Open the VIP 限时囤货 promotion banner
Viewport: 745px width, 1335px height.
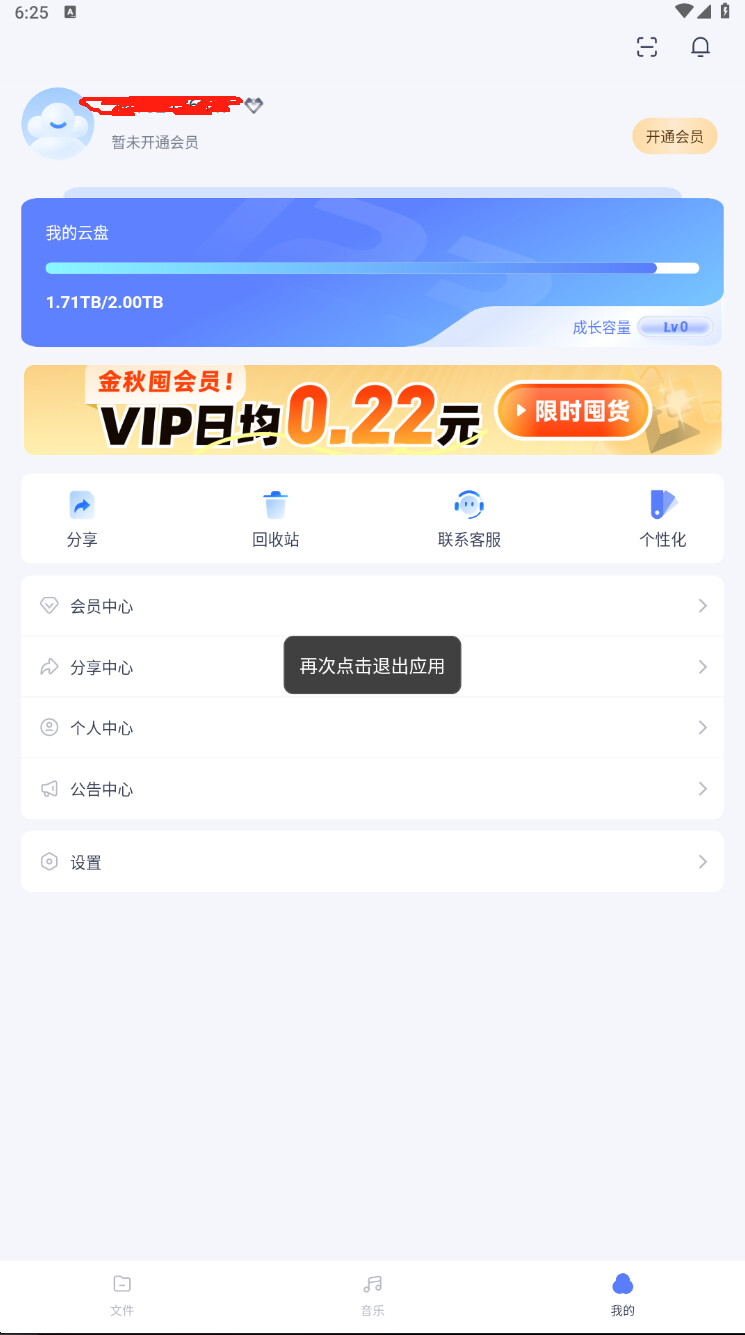pyautogui.click(x=372, y=410)
